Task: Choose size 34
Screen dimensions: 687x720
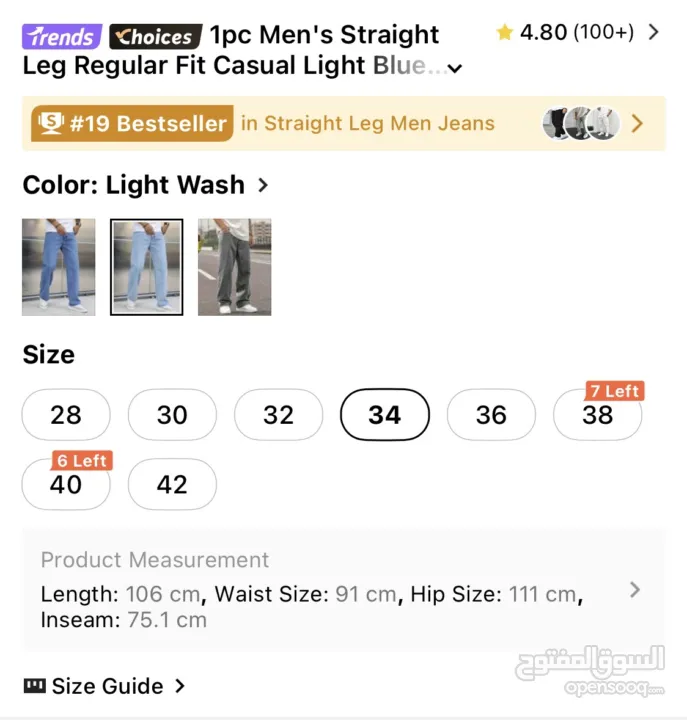Action: 385,415
